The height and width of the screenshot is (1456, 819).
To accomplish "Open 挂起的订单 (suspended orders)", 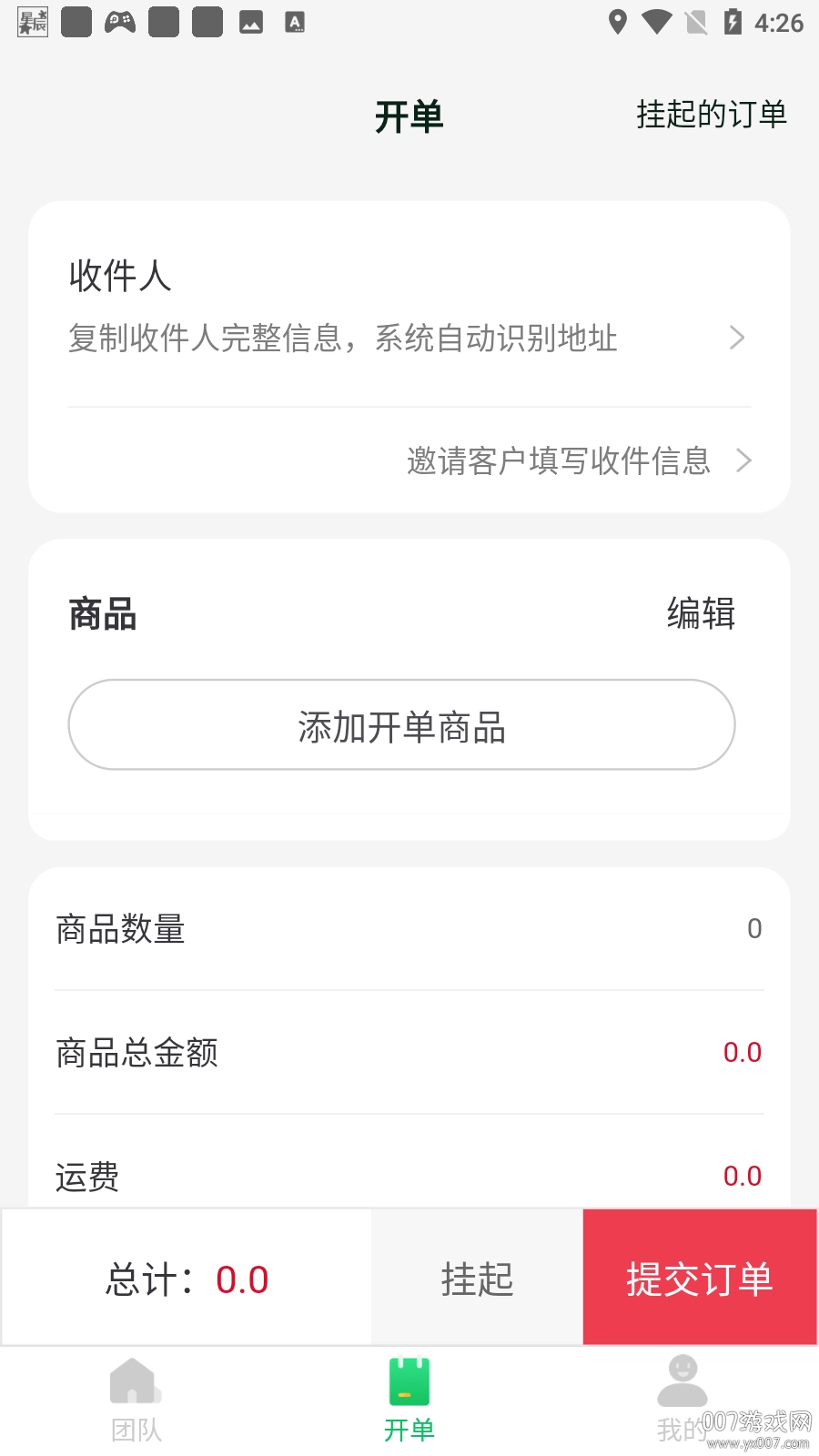I will point(711,115).
